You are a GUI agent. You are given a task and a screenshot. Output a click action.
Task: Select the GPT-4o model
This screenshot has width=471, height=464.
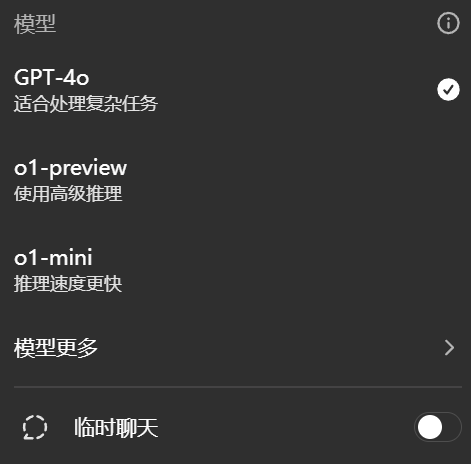pyautogui.click(x=235, y=90)
